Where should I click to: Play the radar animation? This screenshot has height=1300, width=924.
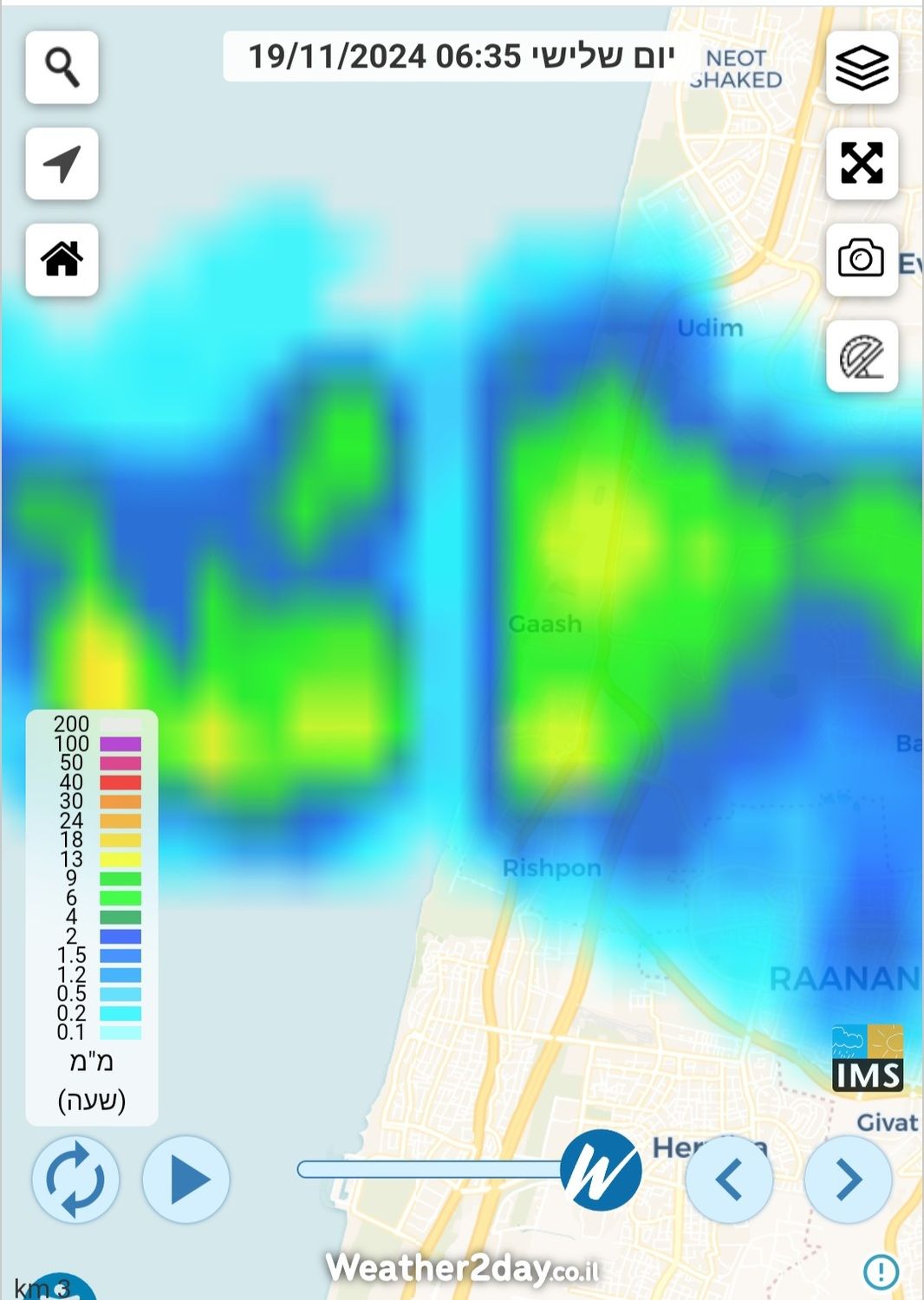point(186,1180)
